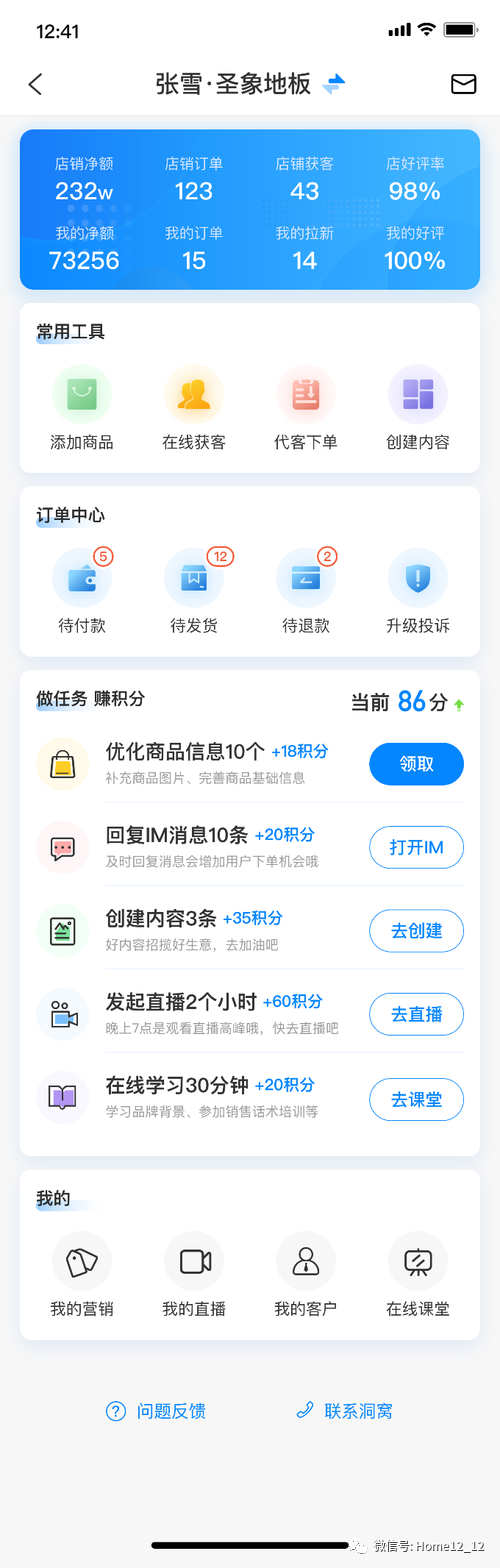Open 待退款 orders
Viewport: 500px width, 1568px height.
tap(306, 591)
